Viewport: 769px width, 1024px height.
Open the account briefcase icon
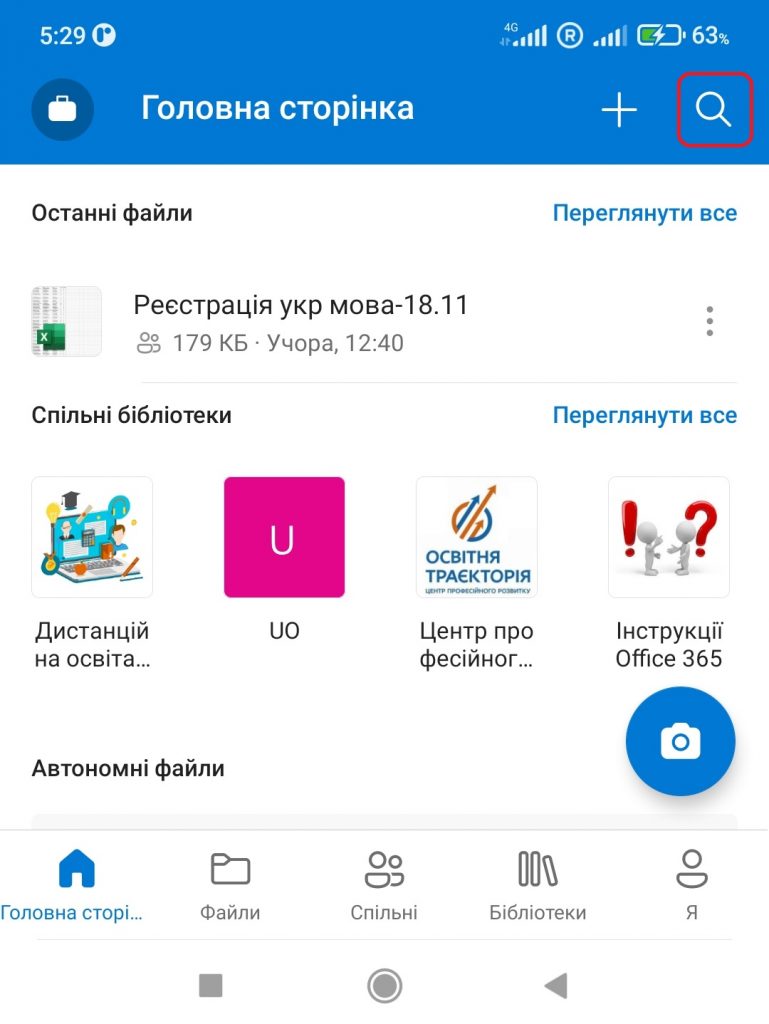coord(63,109)
